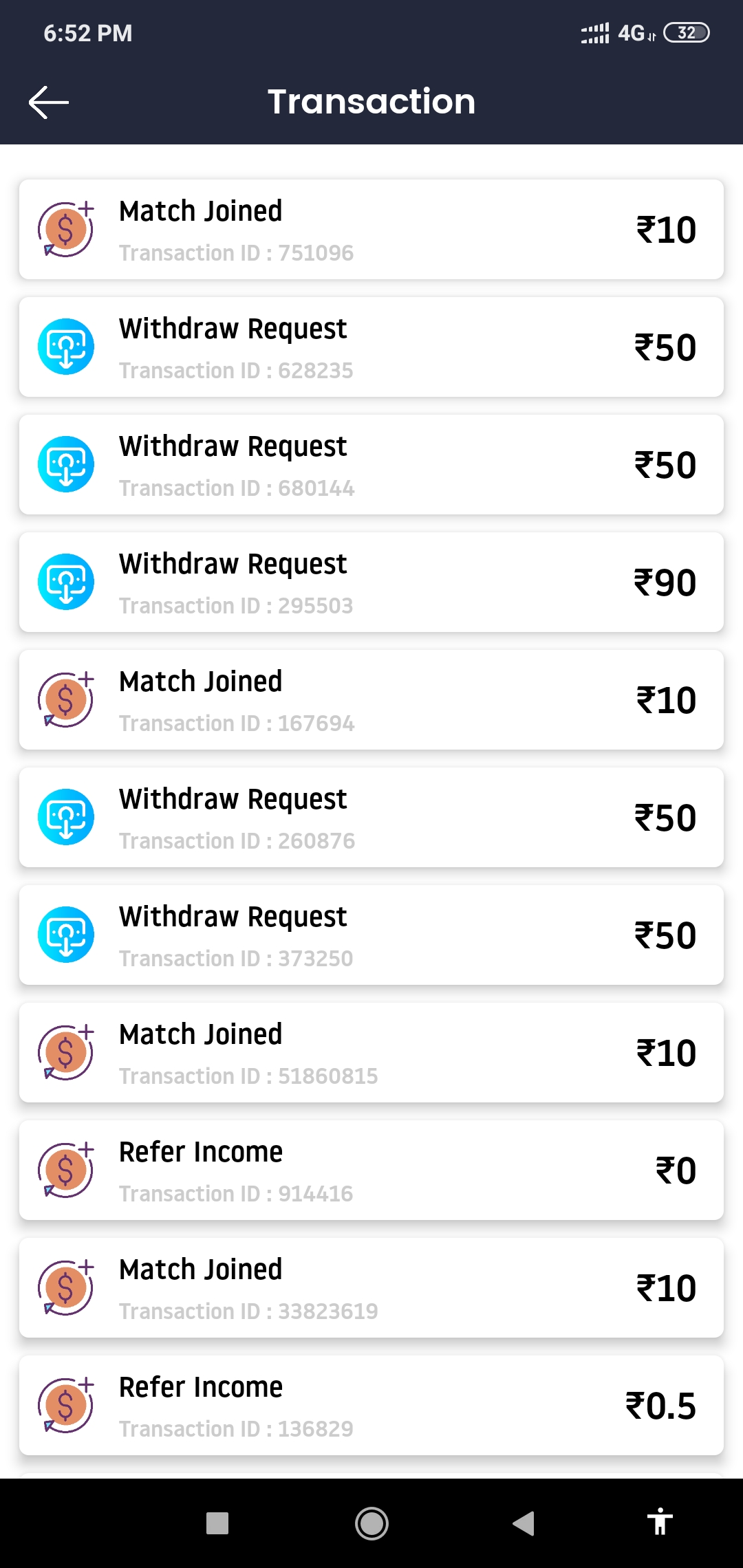Go back using the header arrow
Screen dimensions: 743x1568
(x=49, y=102)
